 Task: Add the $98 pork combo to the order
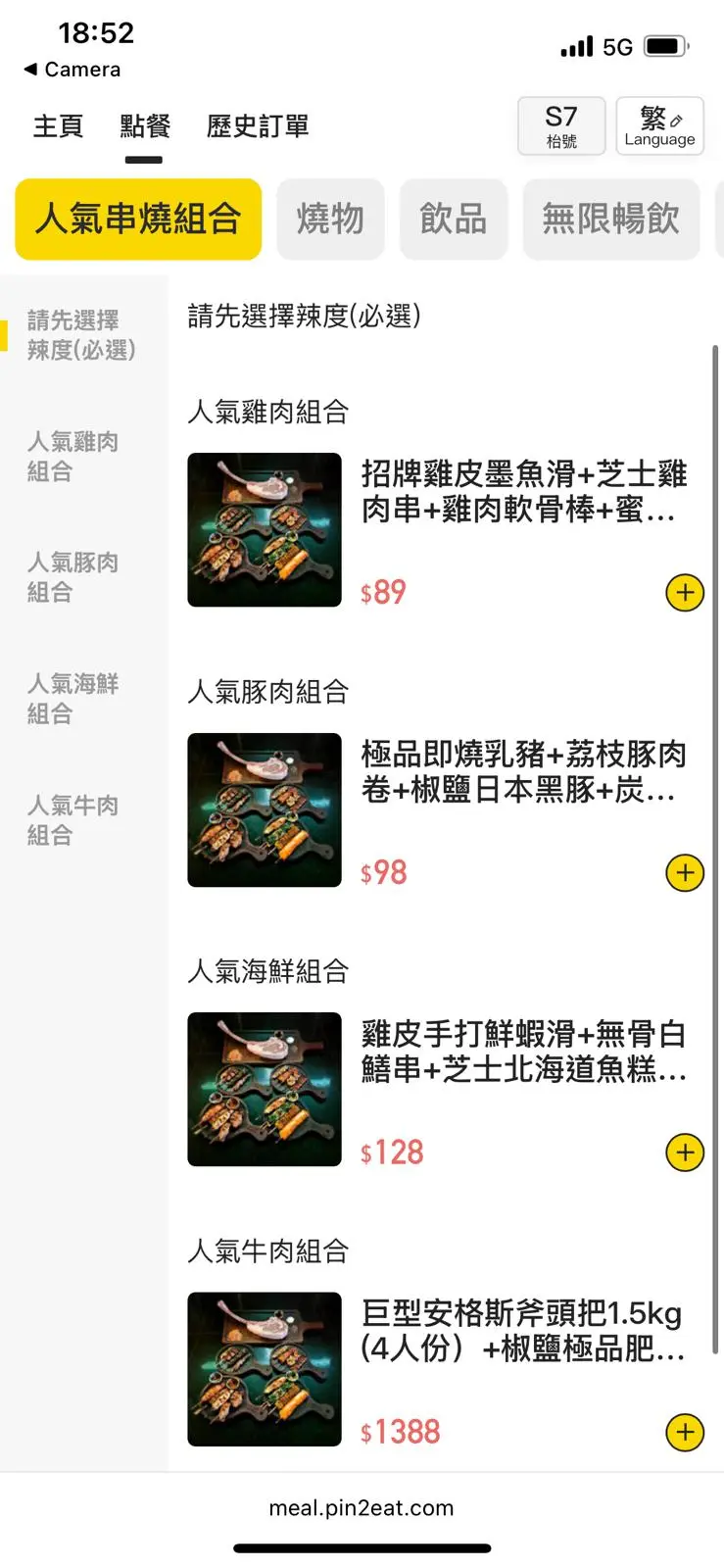click(685, 873)
